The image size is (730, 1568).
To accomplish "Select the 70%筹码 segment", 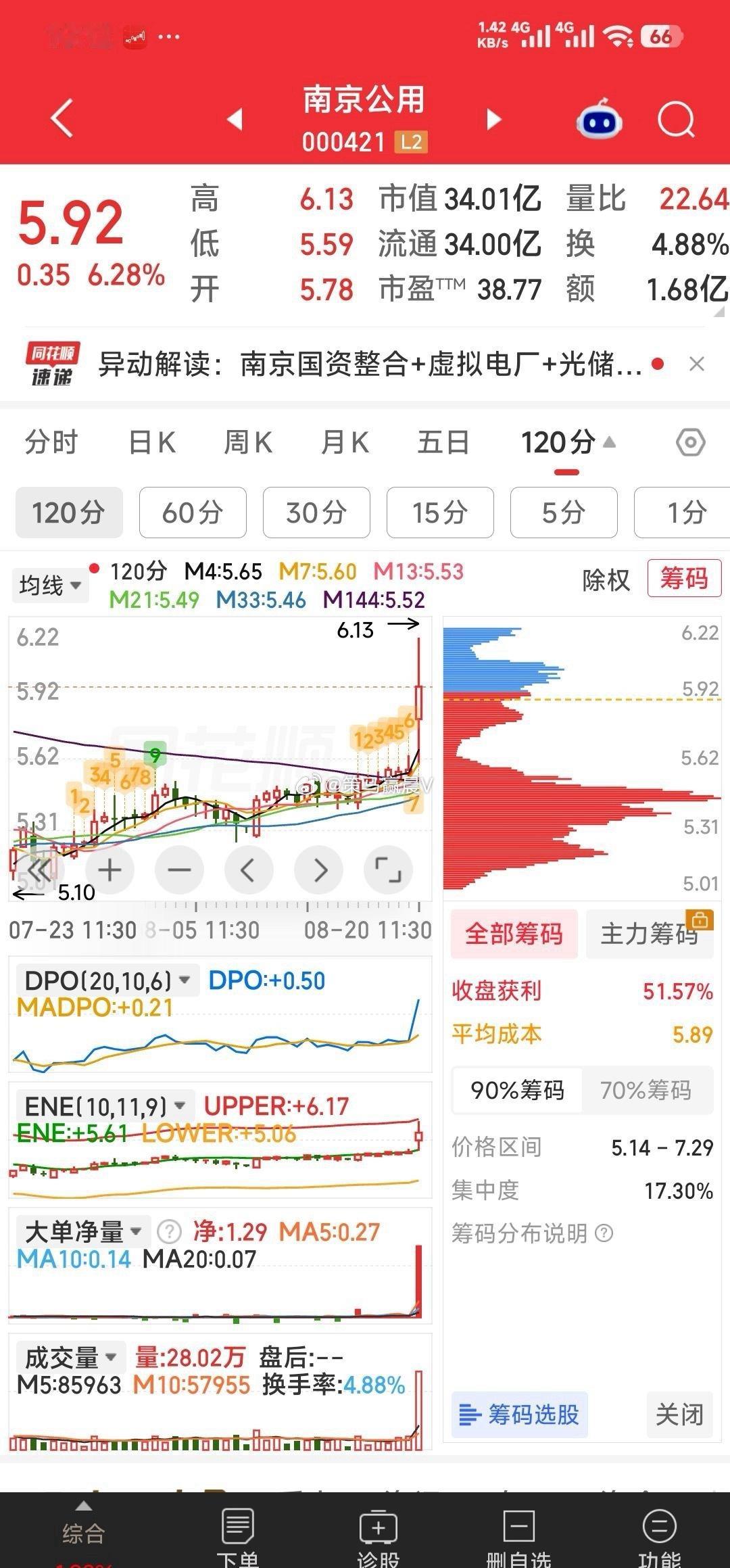I will pyautogui.click(x=646, y=1090).
